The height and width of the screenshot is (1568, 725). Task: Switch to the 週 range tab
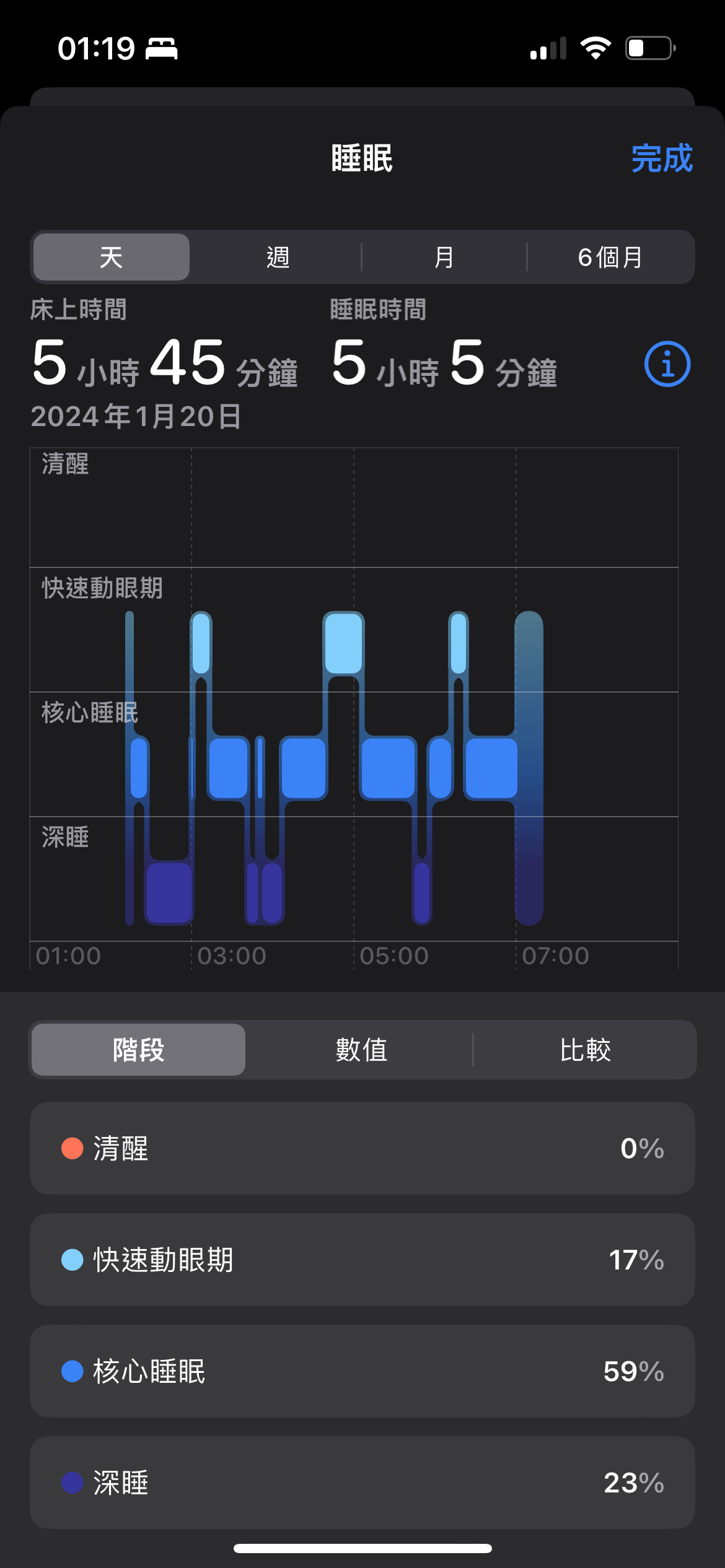click(278, 257)
